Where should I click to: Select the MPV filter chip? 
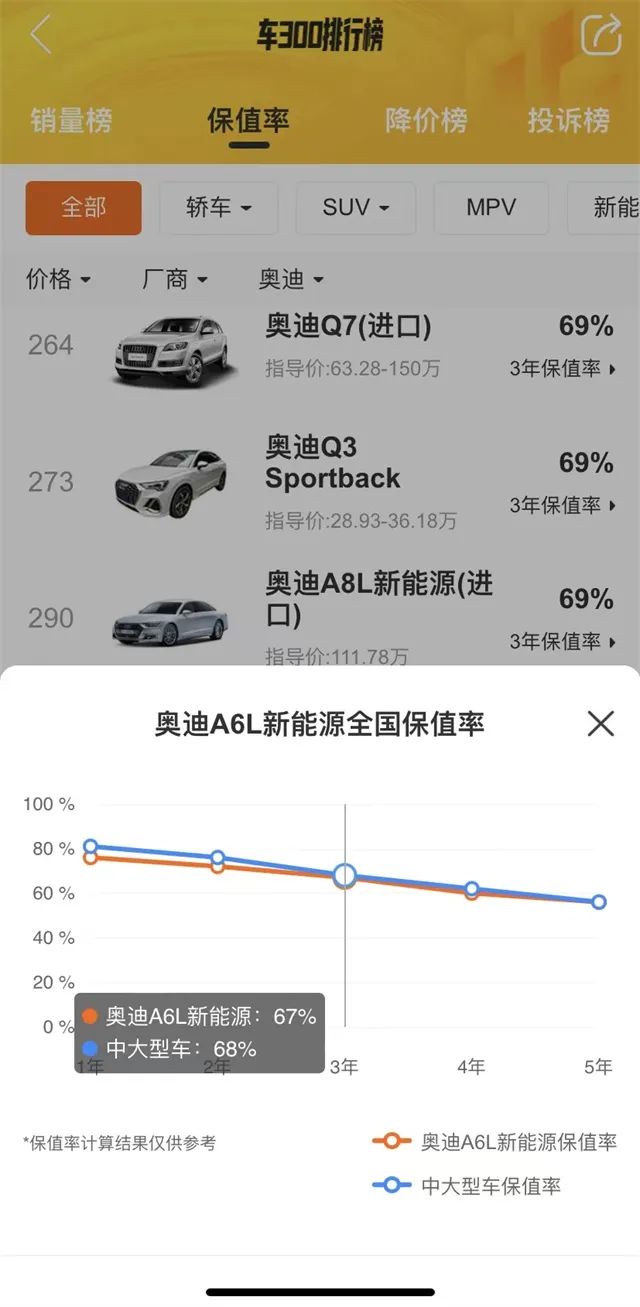click(x=491, y=207)
